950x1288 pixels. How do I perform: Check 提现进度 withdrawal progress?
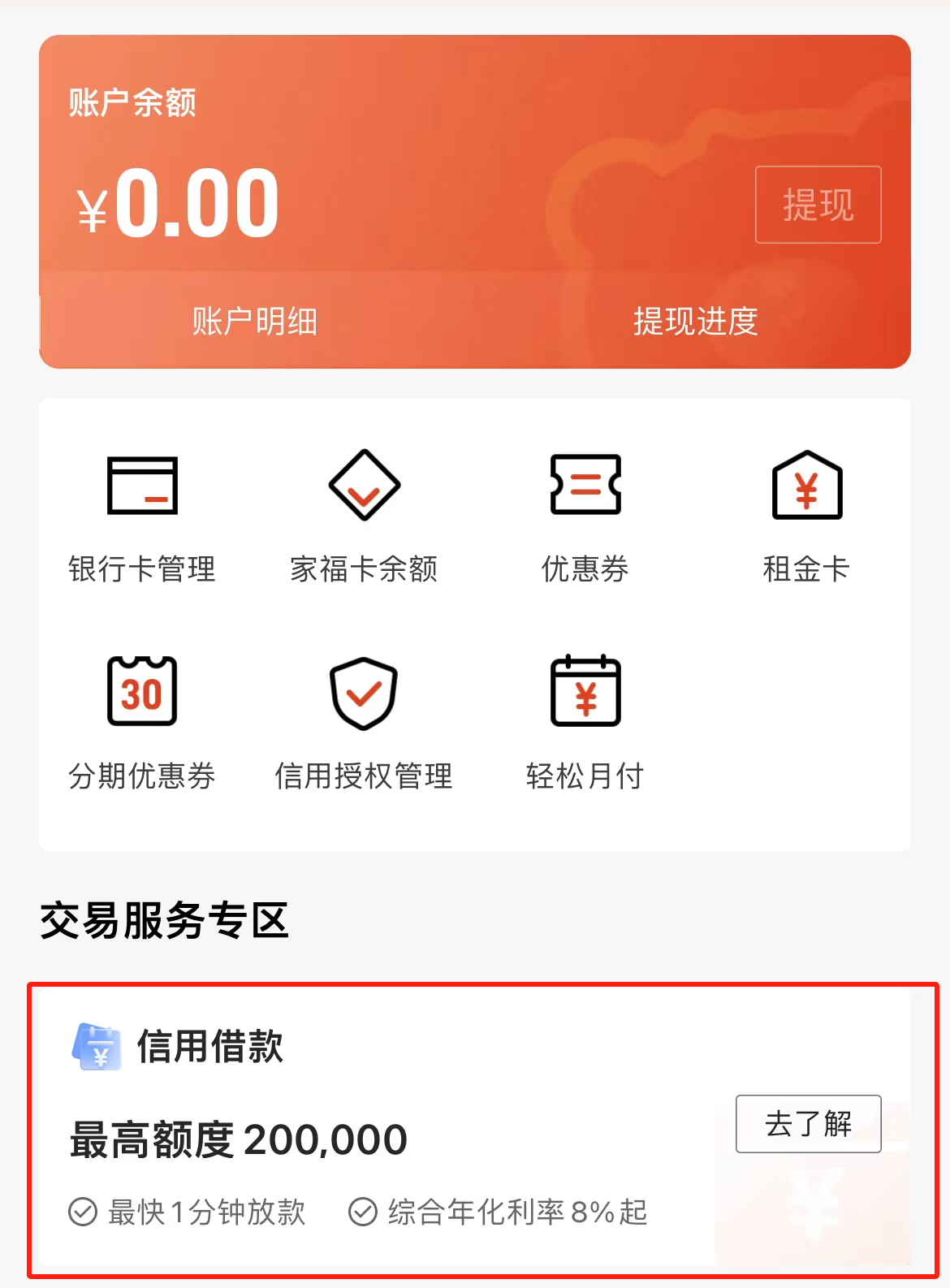click(695, 322)
